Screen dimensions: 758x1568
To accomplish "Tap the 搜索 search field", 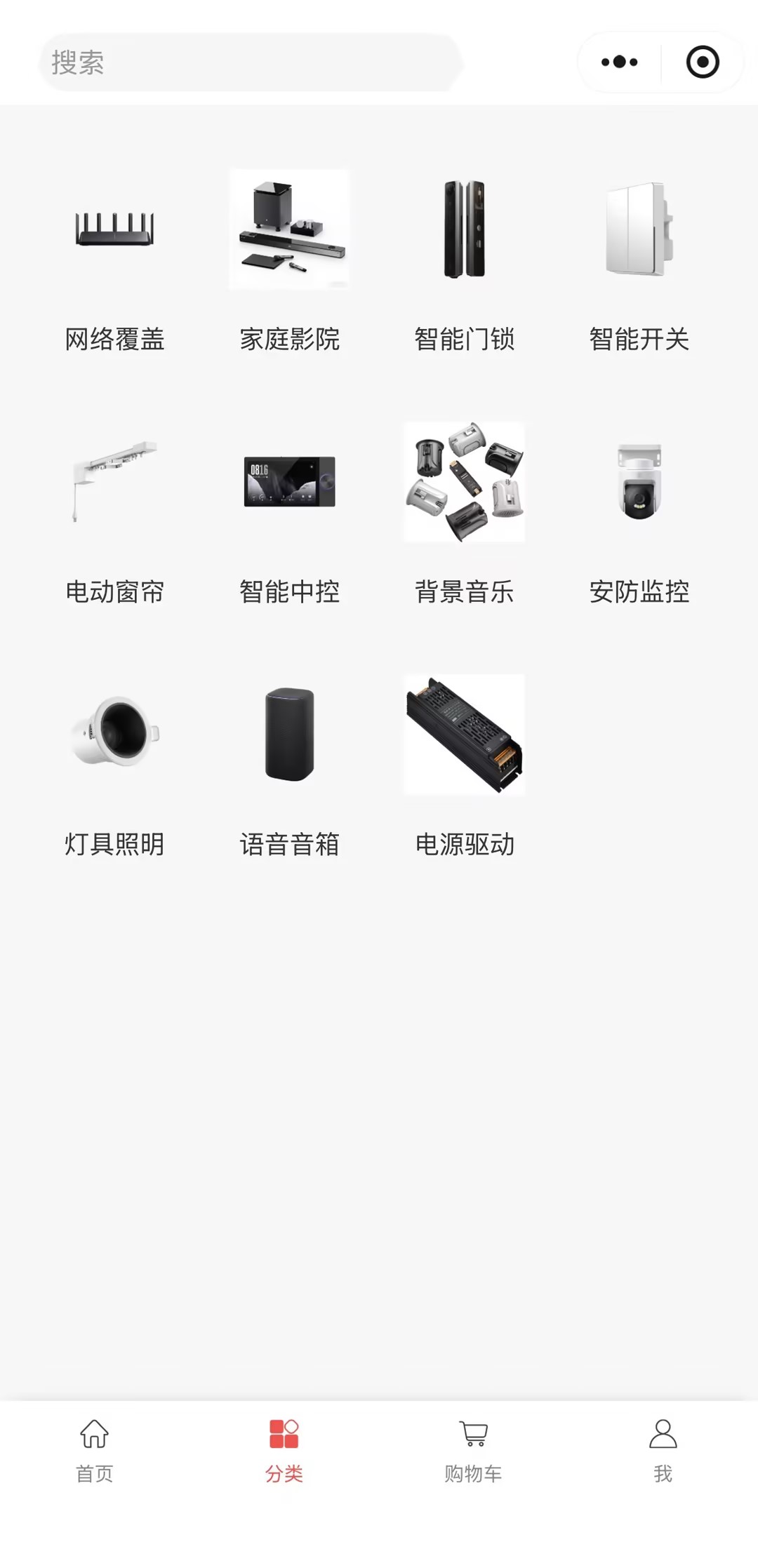I will click(x=250, y=62).
